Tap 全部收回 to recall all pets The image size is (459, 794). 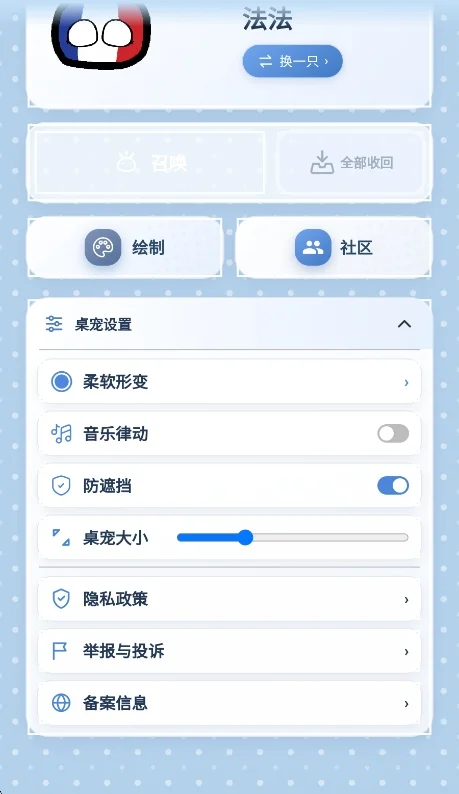tap(351, 163)
